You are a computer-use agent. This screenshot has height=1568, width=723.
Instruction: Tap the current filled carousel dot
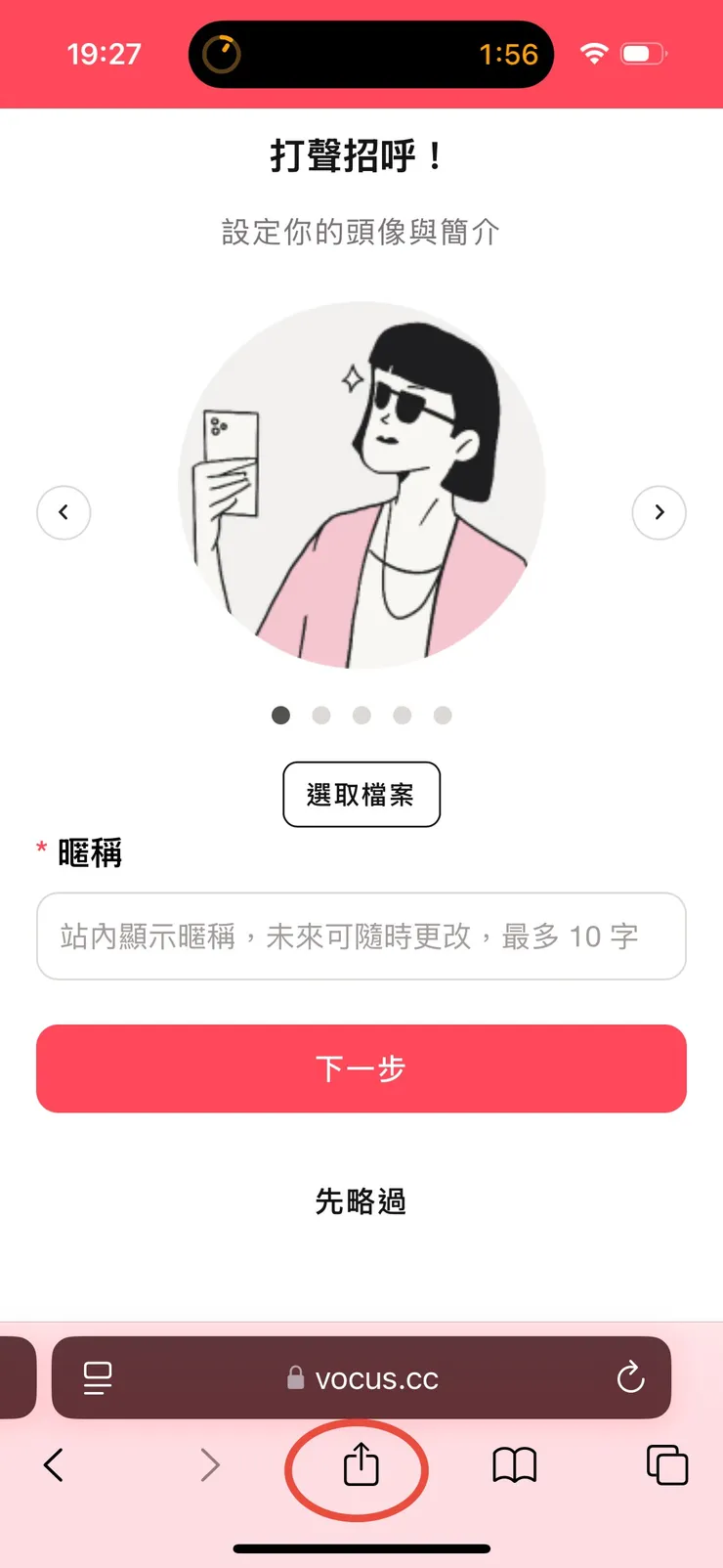(x=280, y=715)
